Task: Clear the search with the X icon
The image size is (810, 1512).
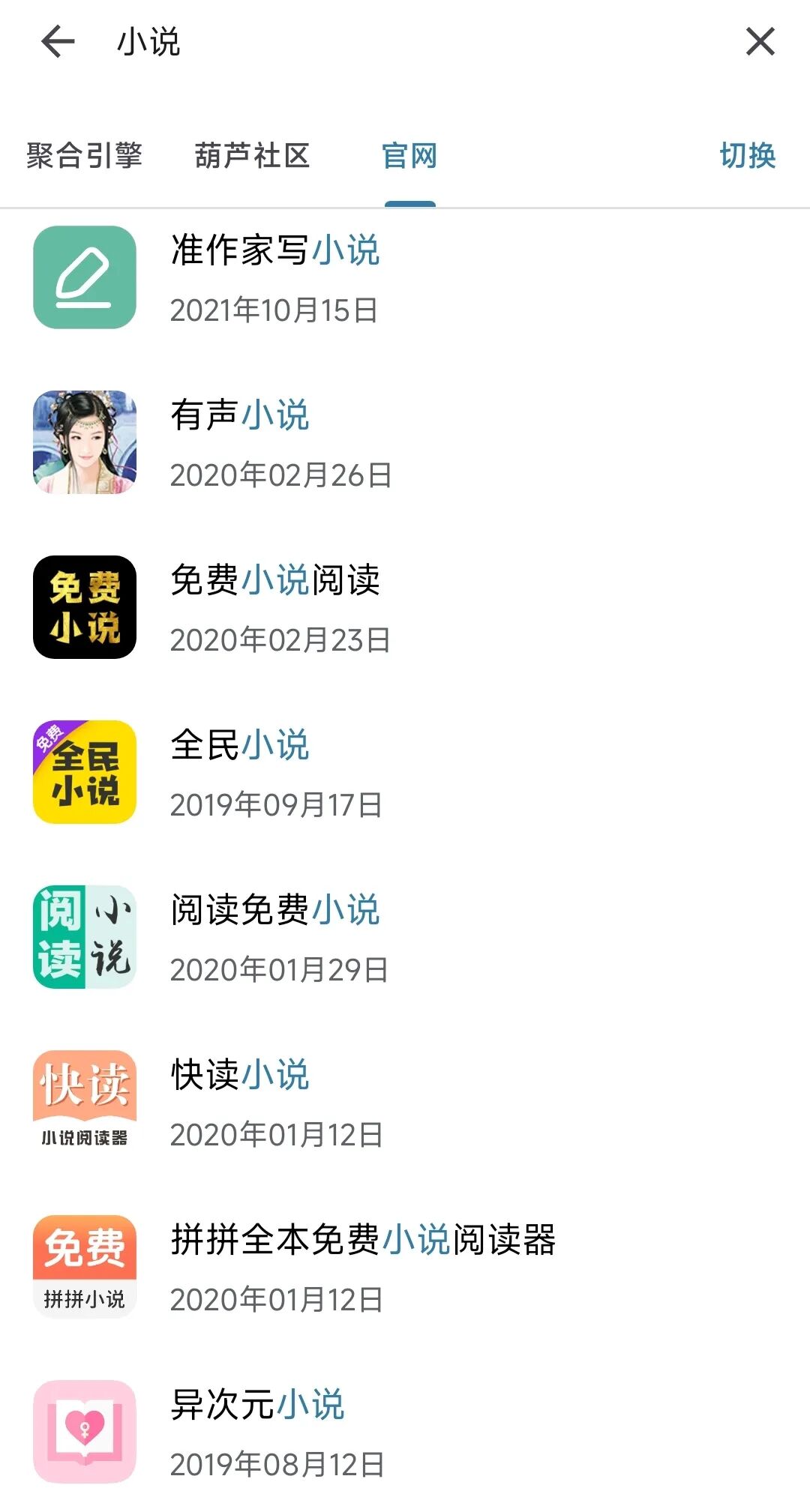Action: click(760, 42)
